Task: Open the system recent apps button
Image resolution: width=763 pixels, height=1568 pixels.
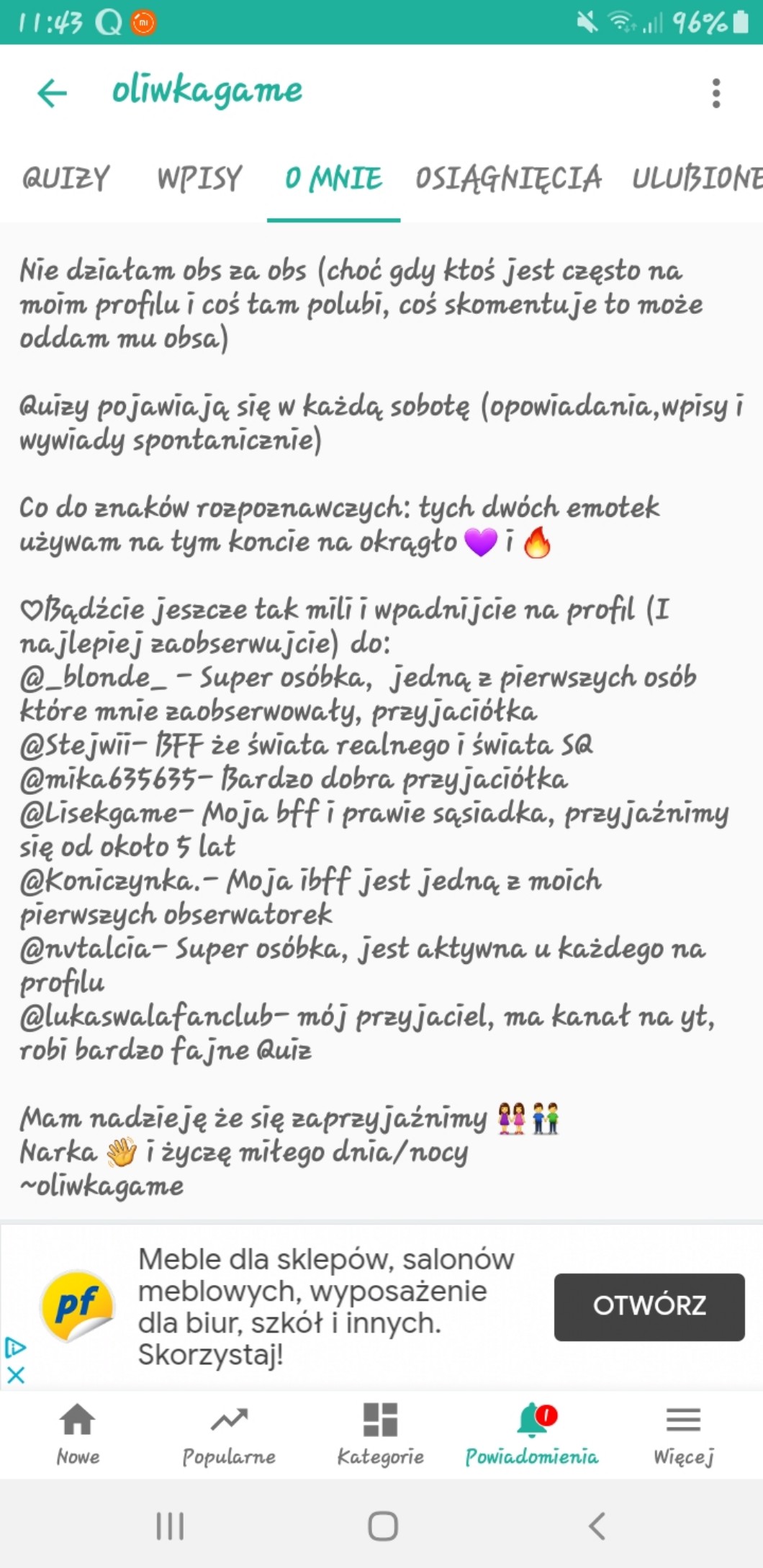Action: (x=171, y=1526)
